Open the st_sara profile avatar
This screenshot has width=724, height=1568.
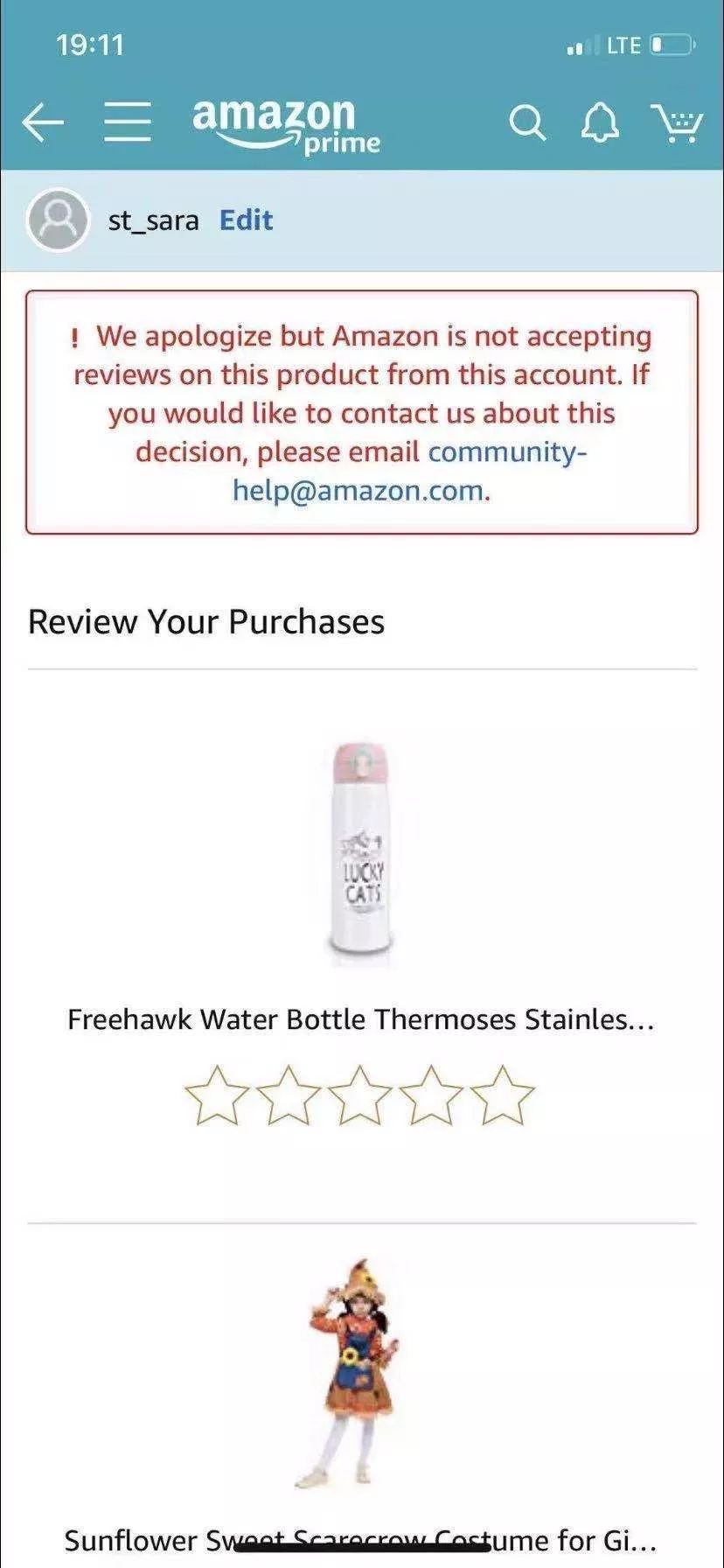58,220
